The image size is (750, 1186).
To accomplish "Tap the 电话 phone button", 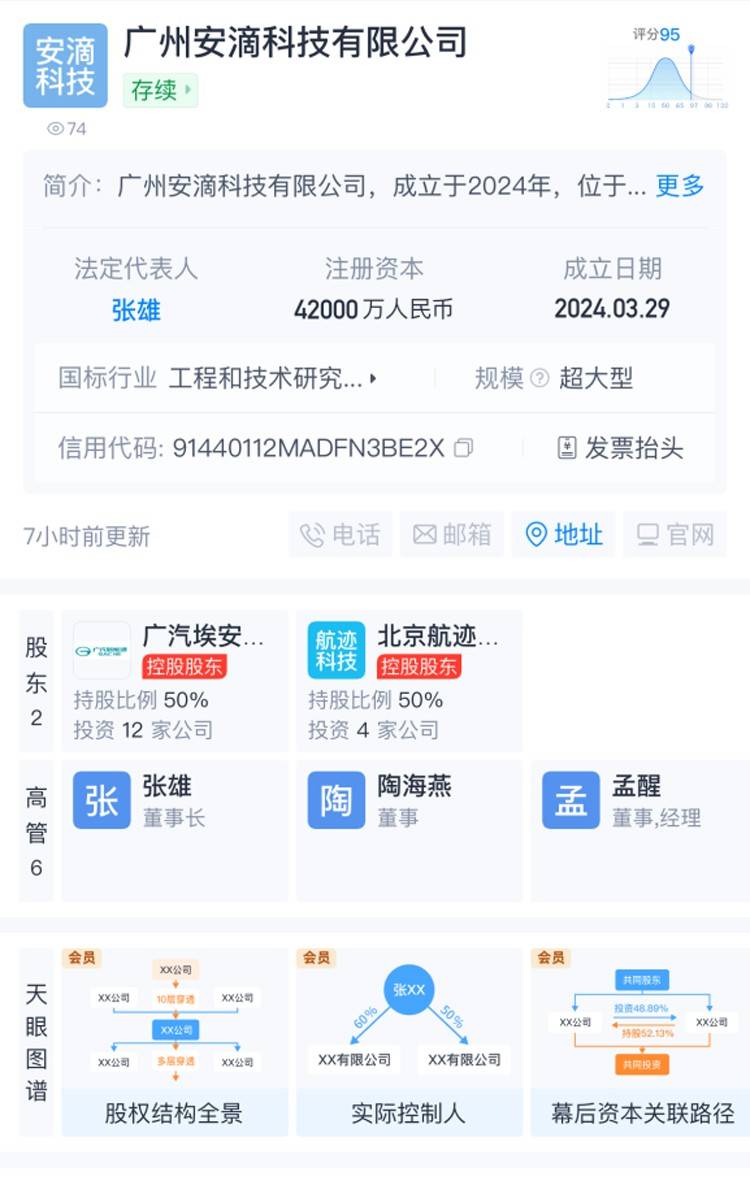I will point(341,535).
